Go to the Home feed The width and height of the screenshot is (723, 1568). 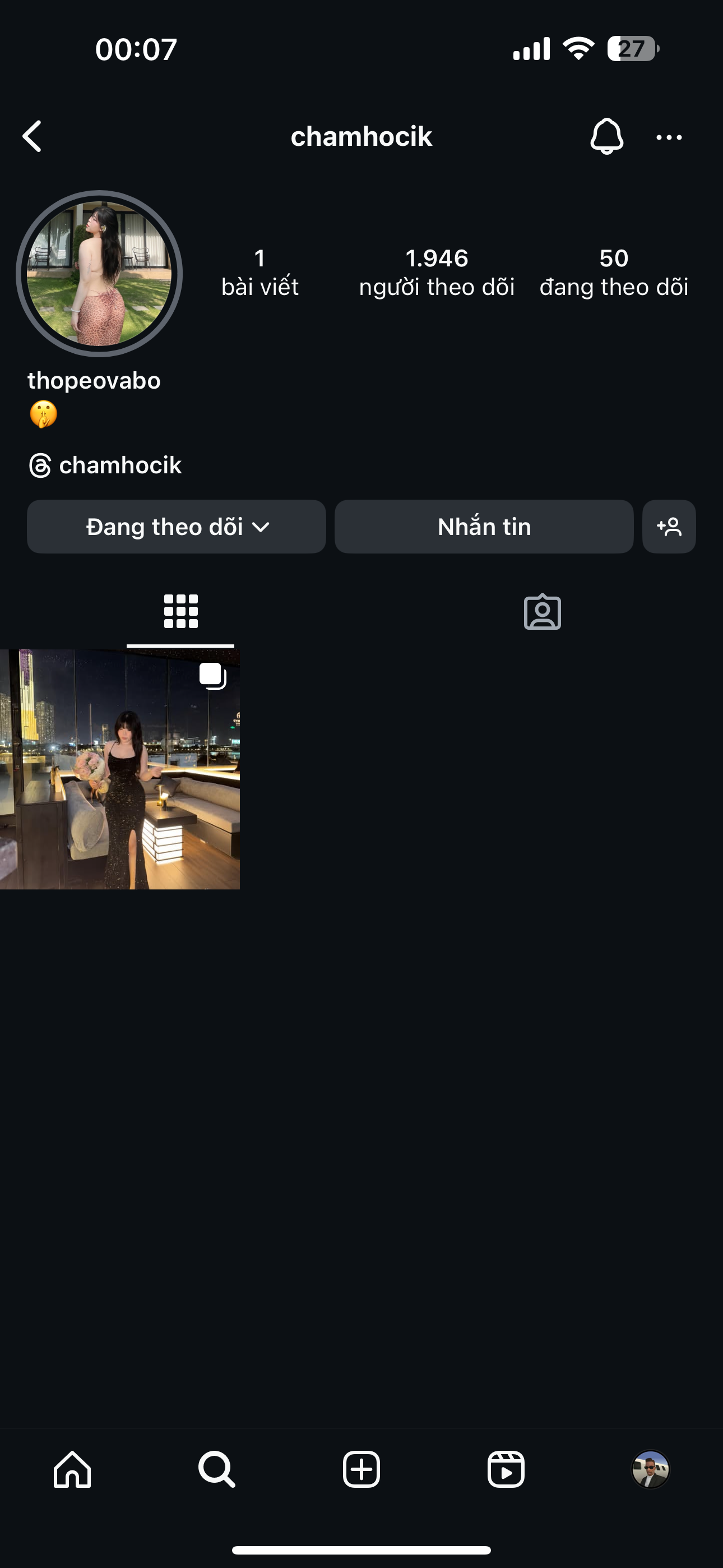72,1469
